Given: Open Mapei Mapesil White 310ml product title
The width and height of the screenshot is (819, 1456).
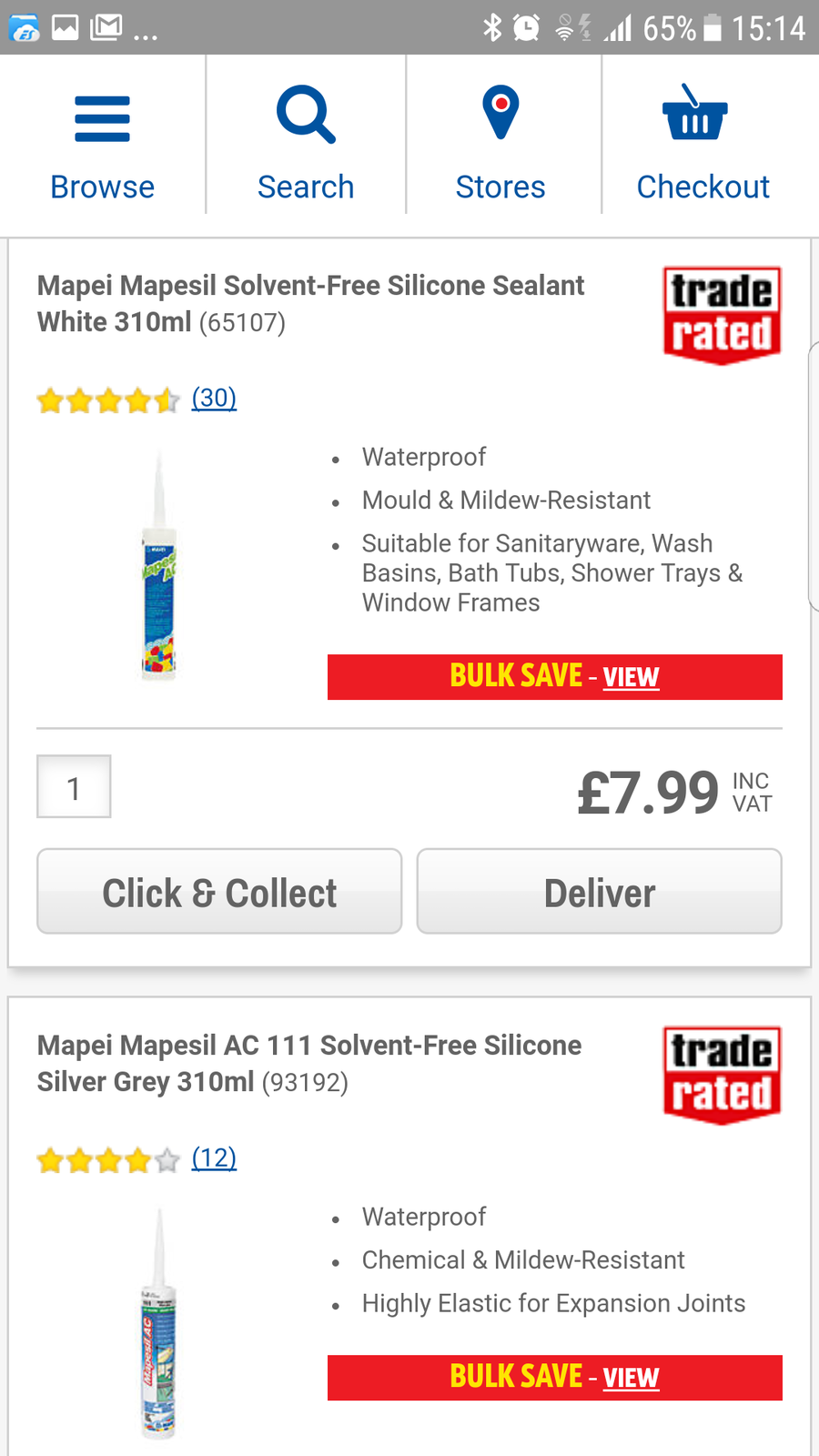Looking at the screenshot, I should click(310, 303).
